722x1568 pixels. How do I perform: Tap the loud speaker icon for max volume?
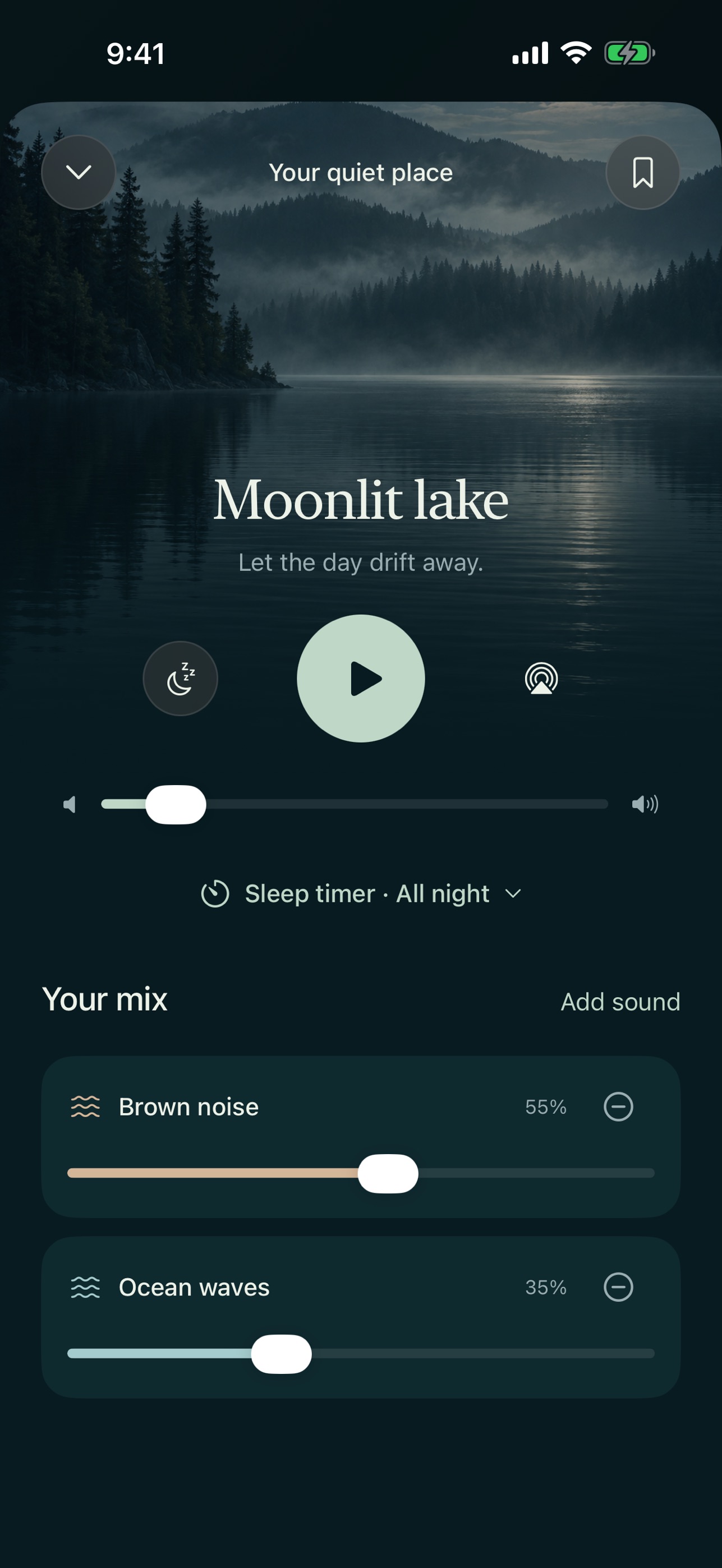[645, 804]
